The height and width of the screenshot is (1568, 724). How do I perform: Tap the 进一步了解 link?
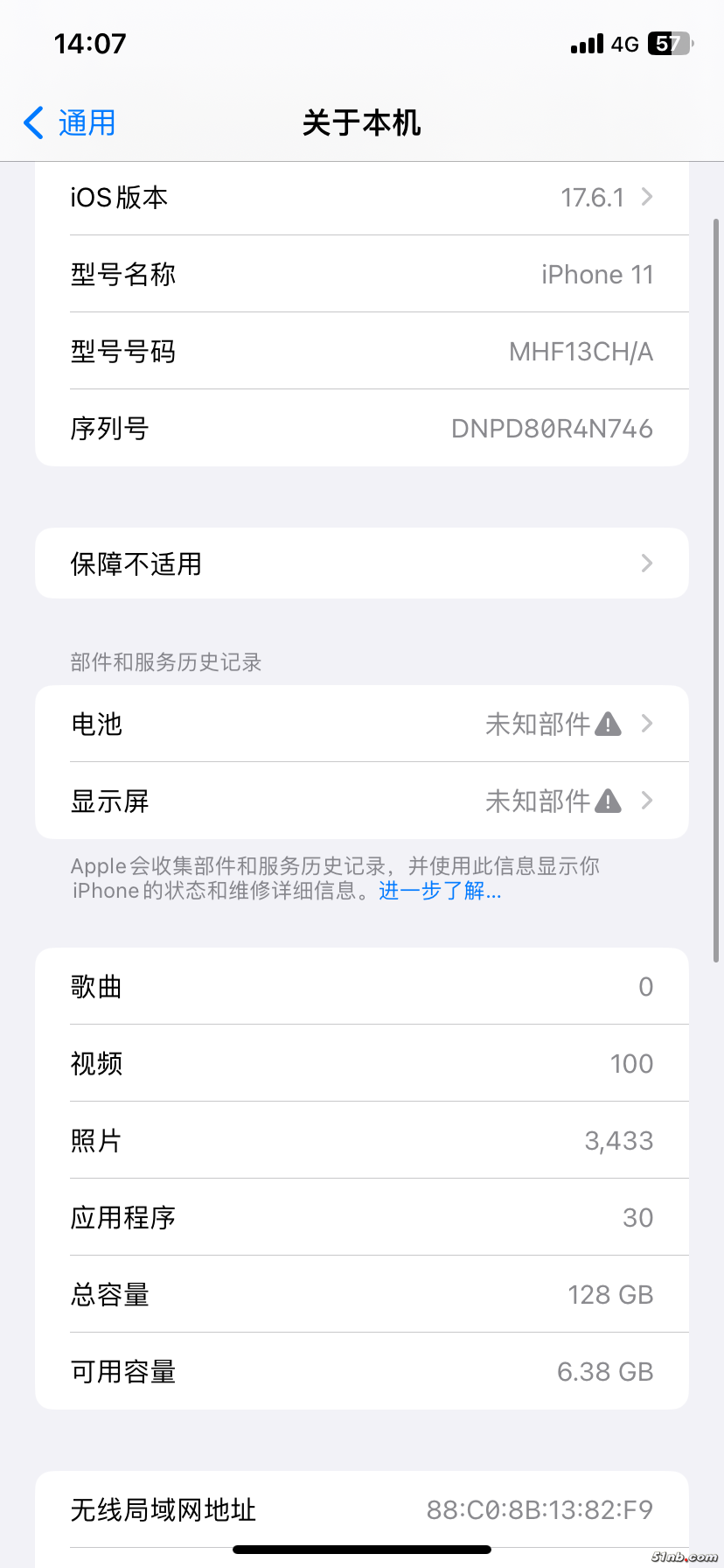pos(440,891)
